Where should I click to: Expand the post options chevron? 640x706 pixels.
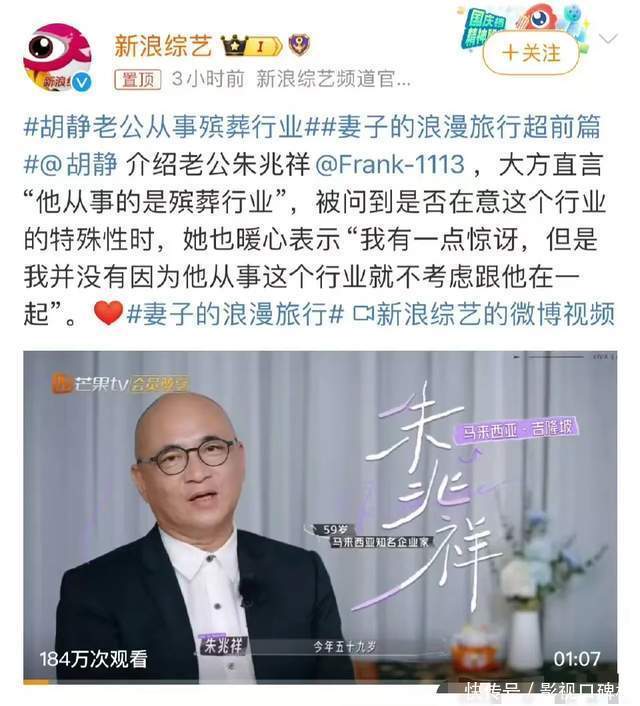[x=608, y=40]
